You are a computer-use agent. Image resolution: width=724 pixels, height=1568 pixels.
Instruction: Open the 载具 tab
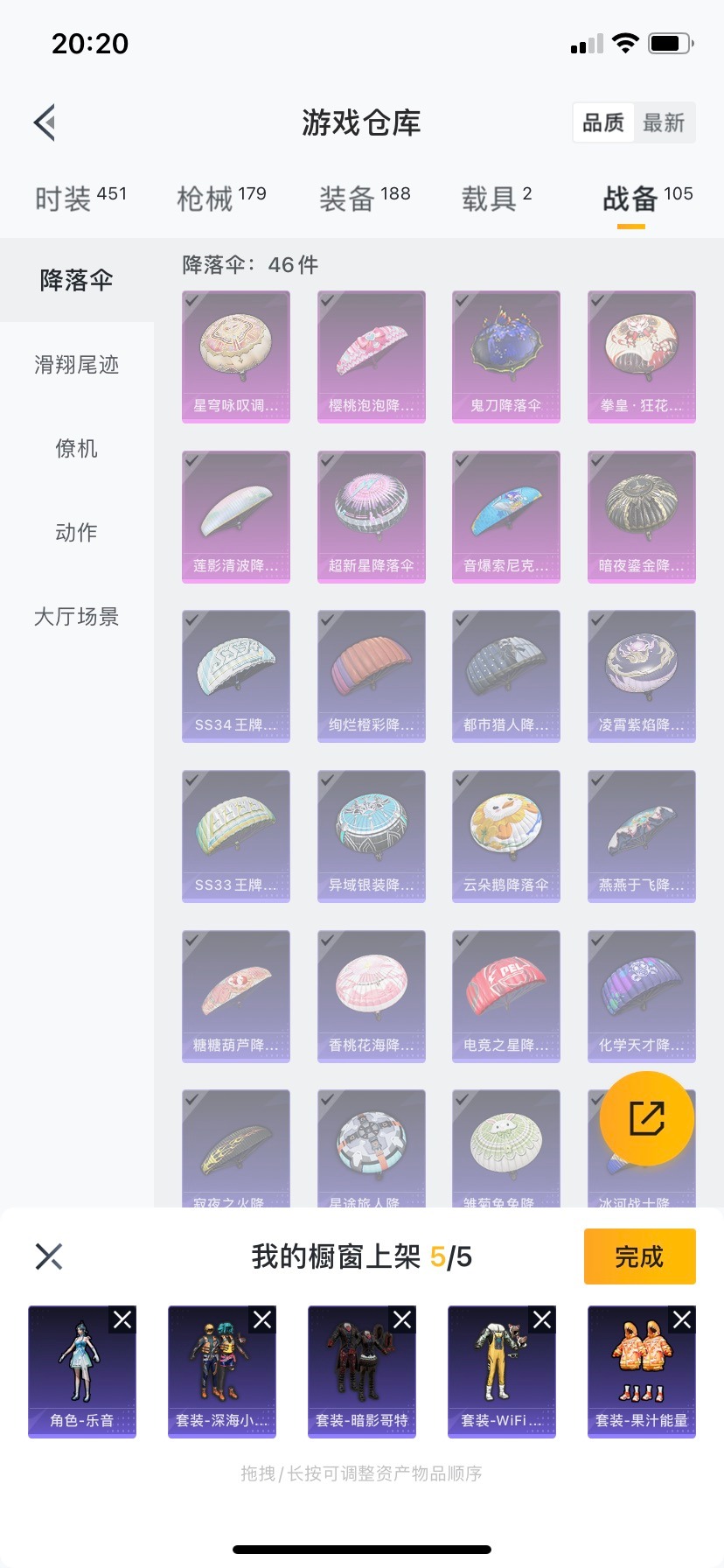click(496, 199)
